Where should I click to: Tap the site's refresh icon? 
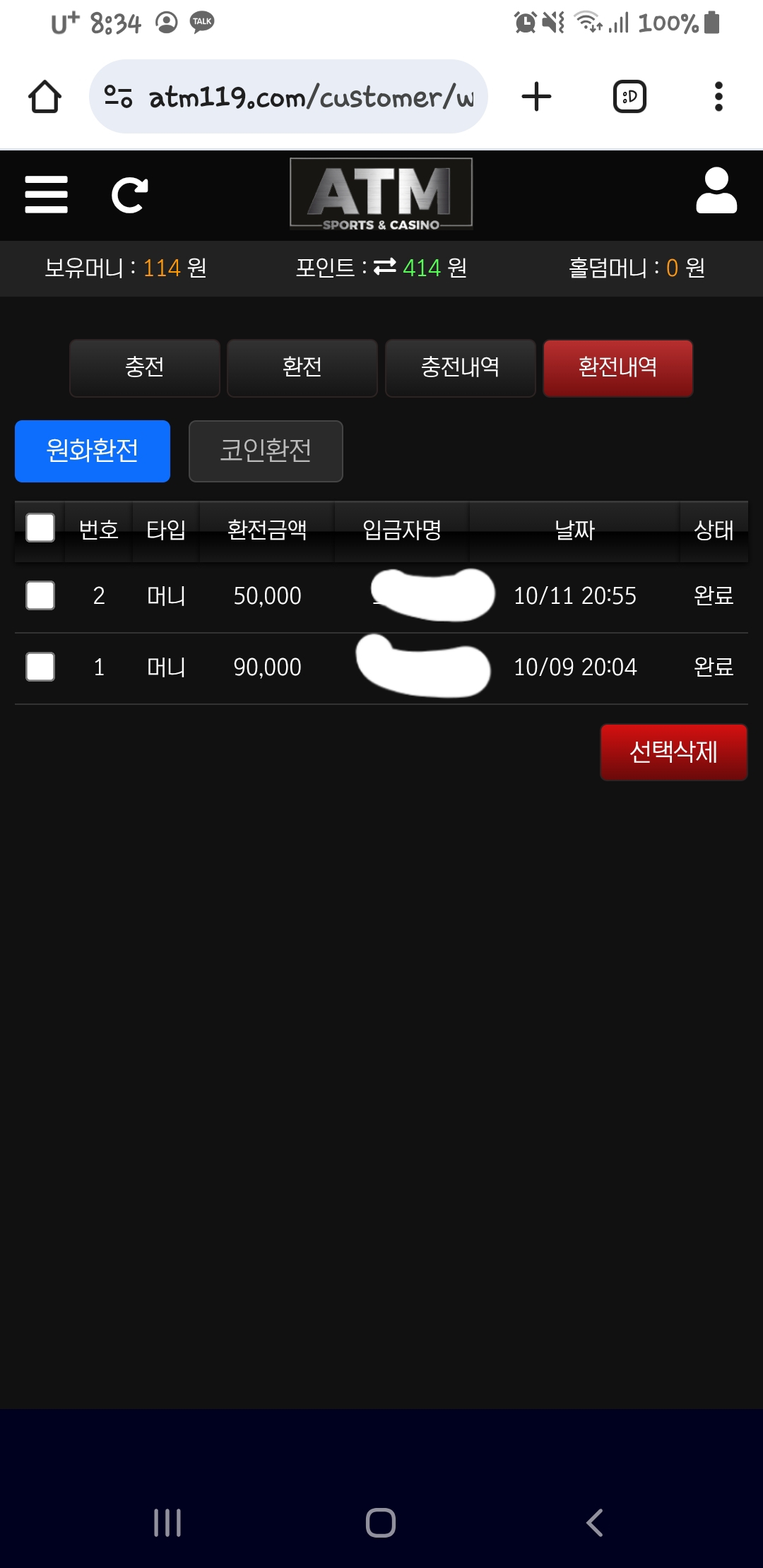(x=130, y=195)
